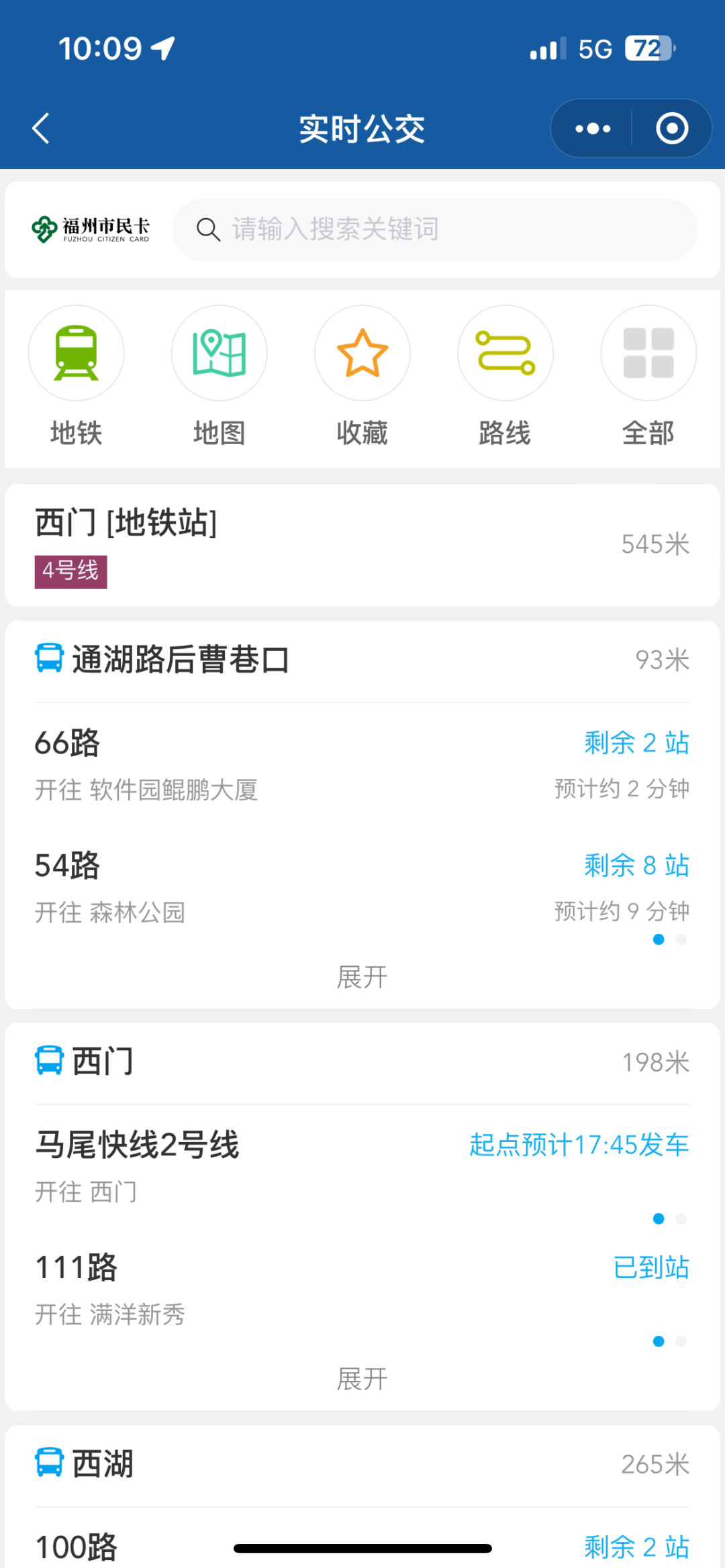Open the 收藏 favorites shortcut
This screenshot has height=1568, width=725.
tap(362, 376)
